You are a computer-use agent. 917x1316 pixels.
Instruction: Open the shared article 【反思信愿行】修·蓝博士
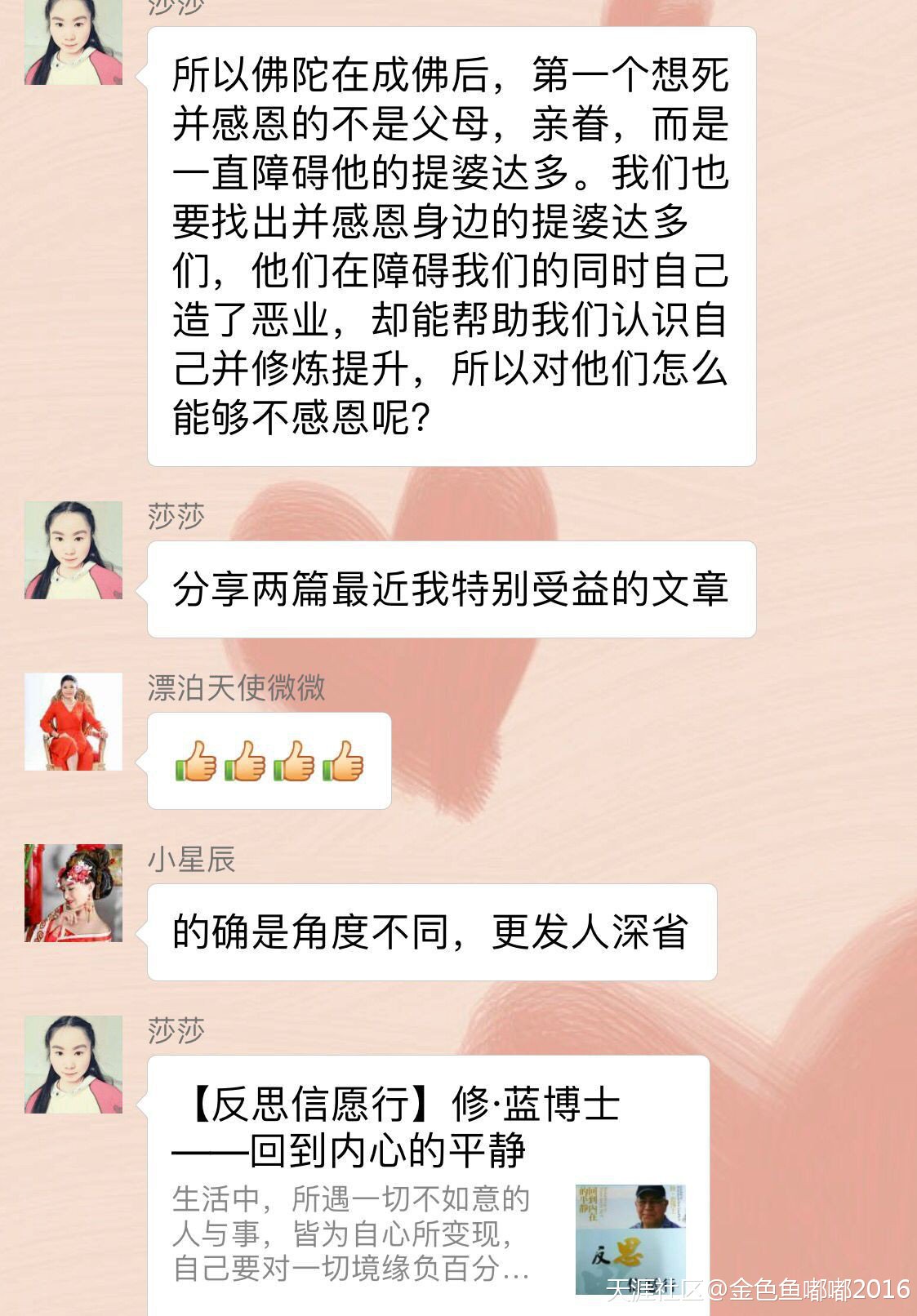pos(428,1184)
